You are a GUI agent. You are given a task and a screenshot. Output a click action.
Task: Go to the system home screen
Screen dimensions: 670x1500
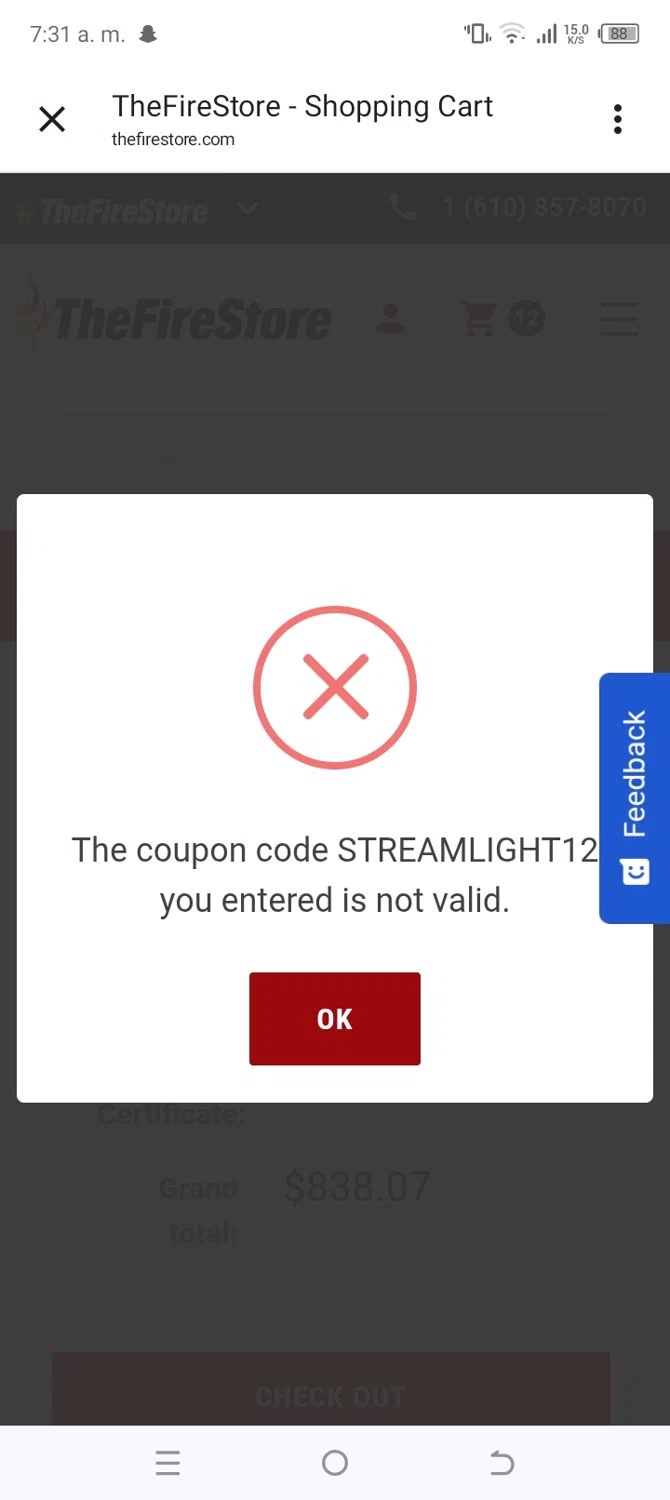pos(335,1464)
